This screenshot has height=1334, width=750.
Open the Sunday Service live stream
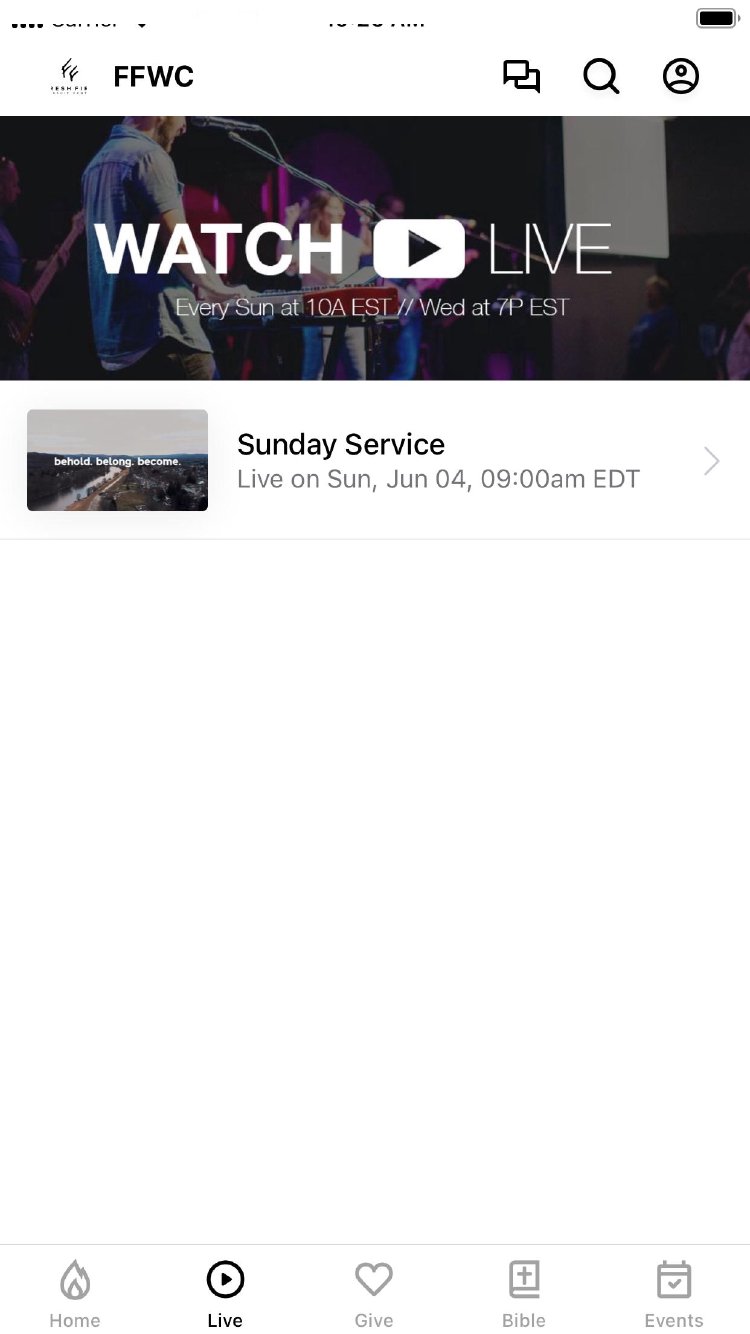[375, 460]
